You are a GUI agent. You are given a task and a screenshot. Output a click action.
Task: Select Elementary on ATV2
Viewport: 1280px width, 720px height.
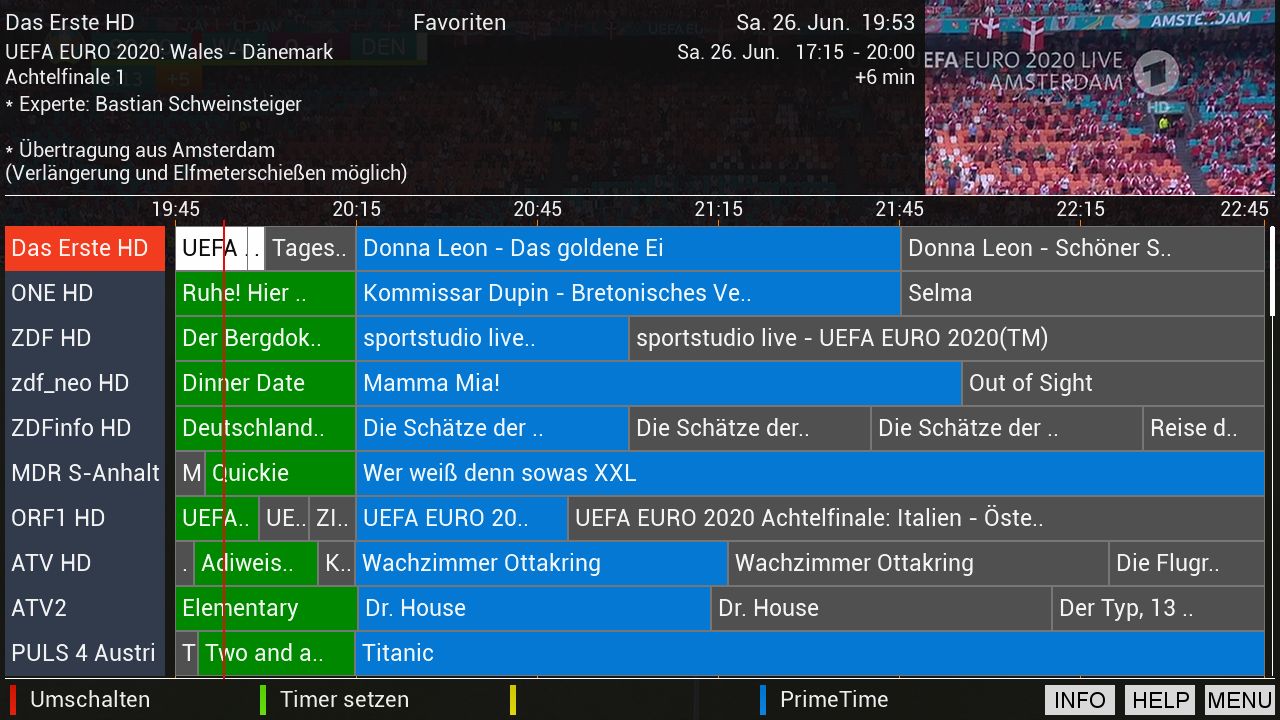point(265,608)
